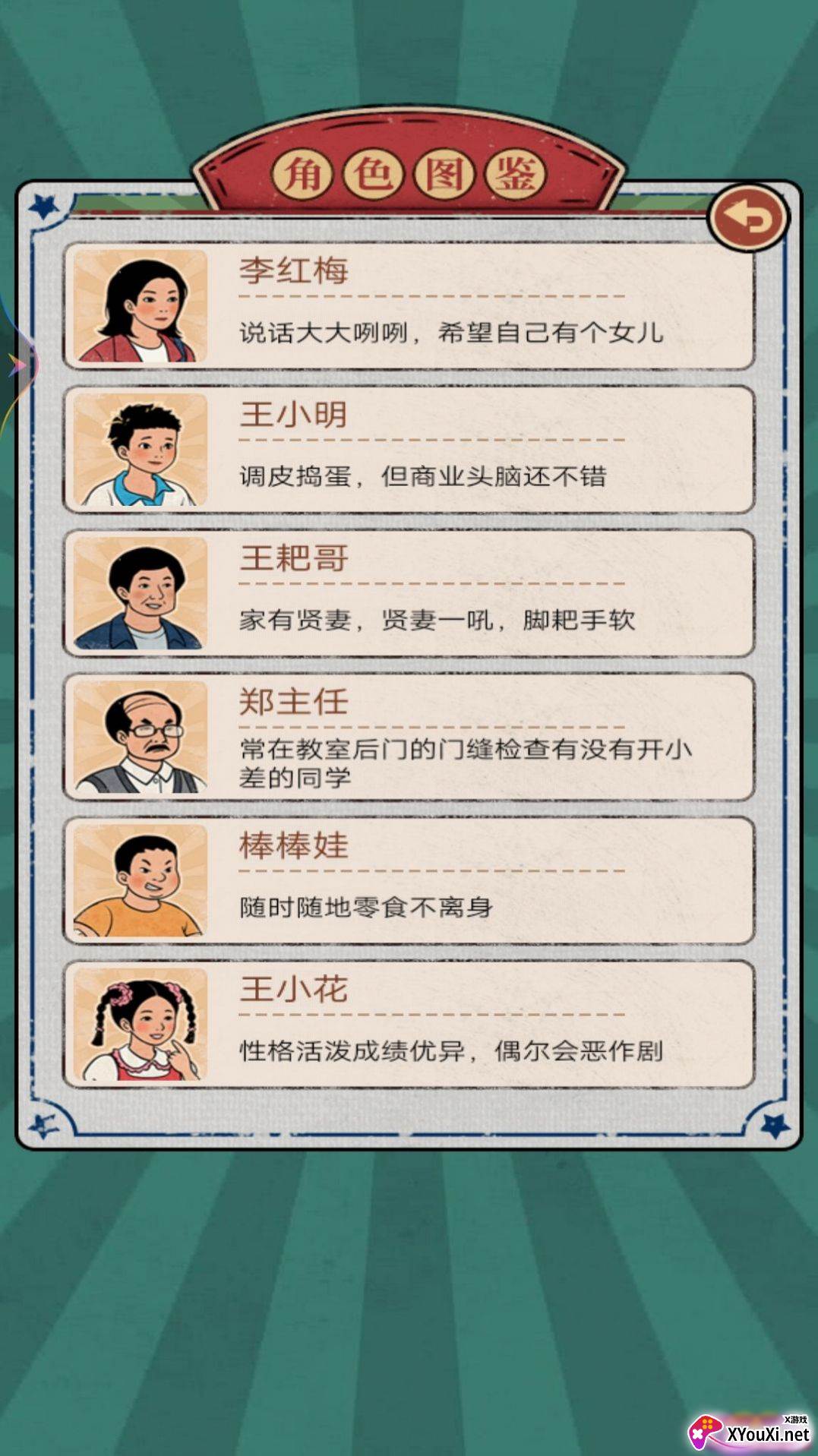Select the 王小明 character entry
The height and width of the screenshot is (1456, 818).
pos(409,450)
